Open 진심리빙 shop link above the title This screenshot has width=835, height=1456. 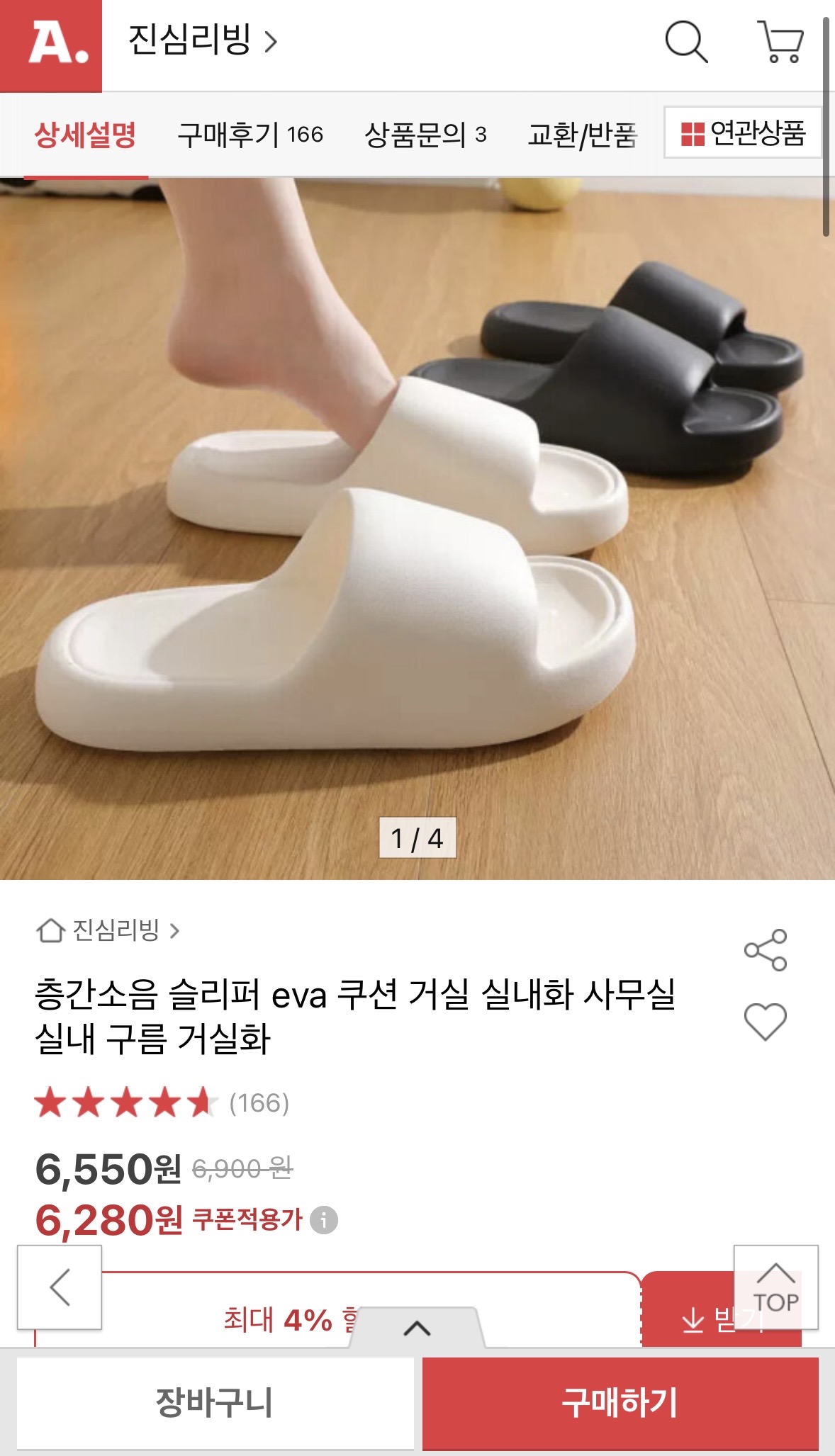pyautogui.click(x=108, y=930)
